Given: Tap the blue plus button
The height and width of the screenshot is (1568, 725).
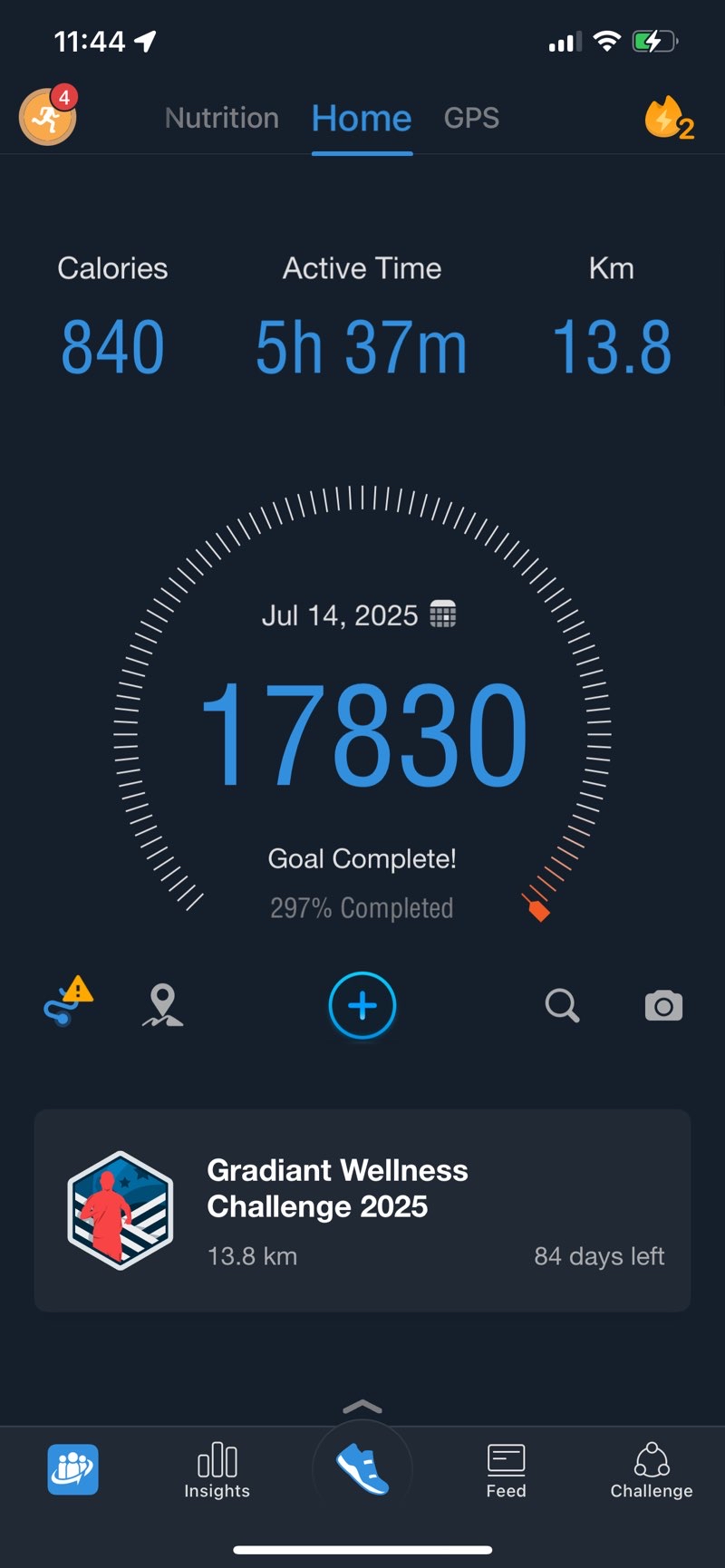Looking at the screenshot, I should (362, 1006).
